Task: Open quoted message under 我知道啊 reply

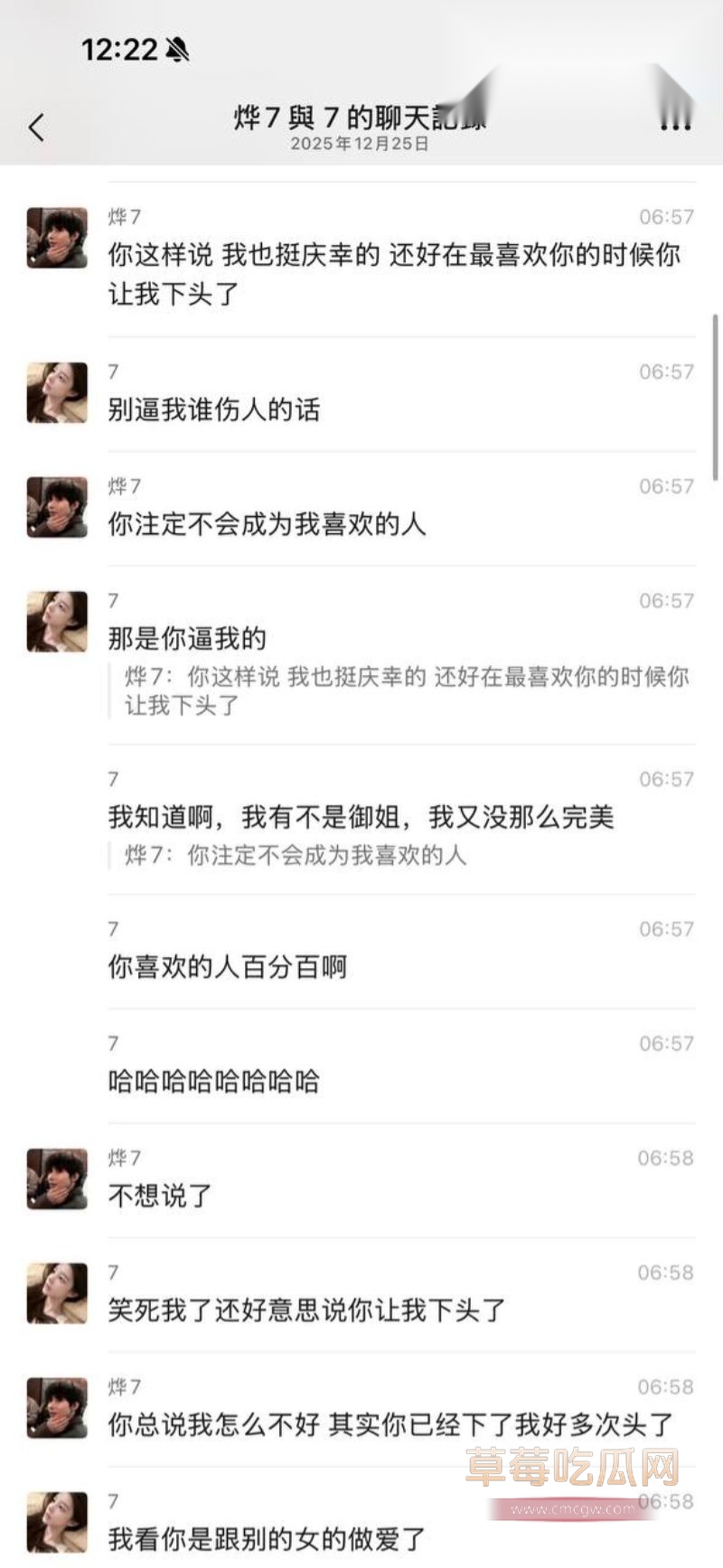Action: tap(295, 855)
